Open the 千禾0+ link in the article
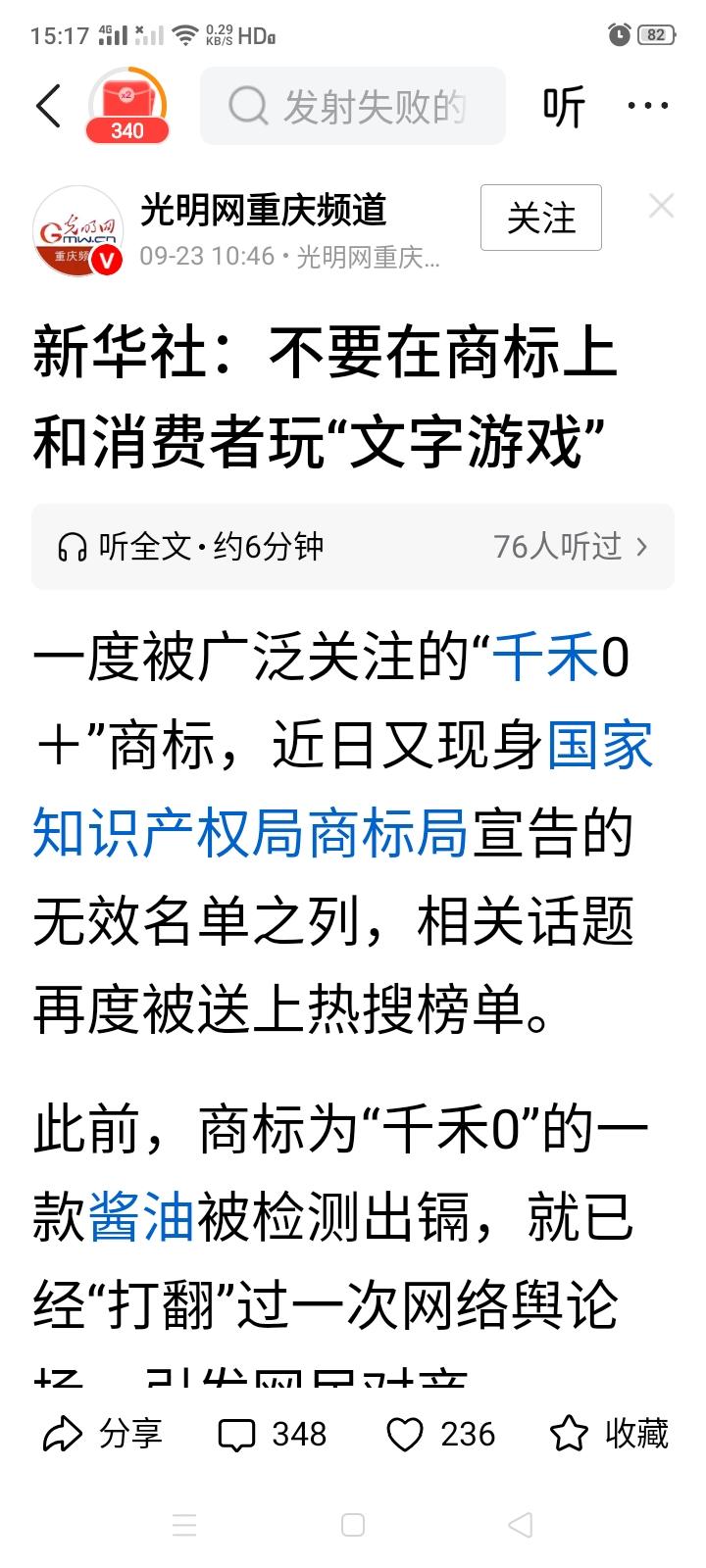Viewport: 706px width, 1568px height. click(x=545, y=657)
